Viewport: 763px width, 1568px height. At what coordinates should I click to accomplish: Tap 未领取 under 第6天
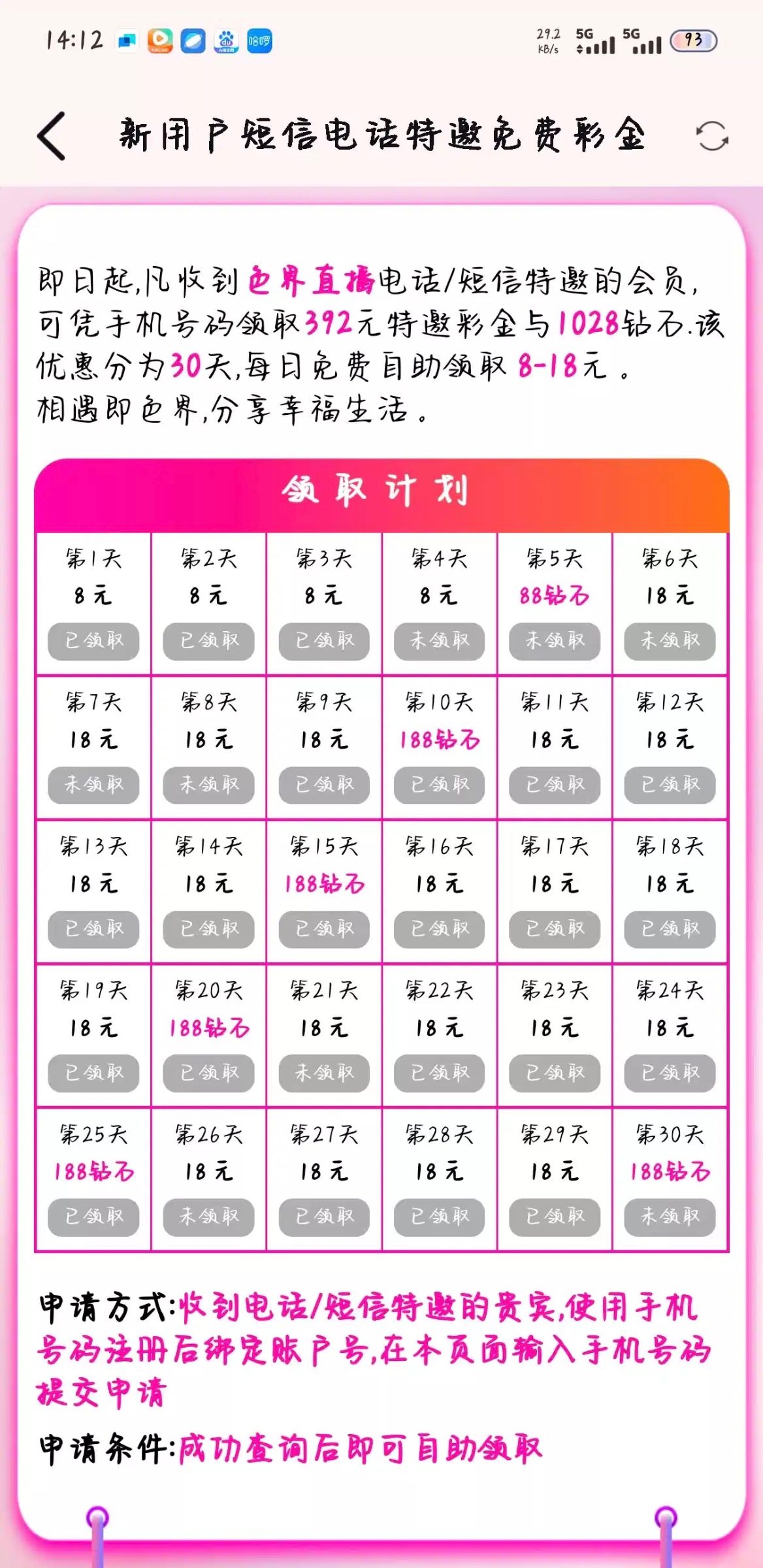[670, 641]
